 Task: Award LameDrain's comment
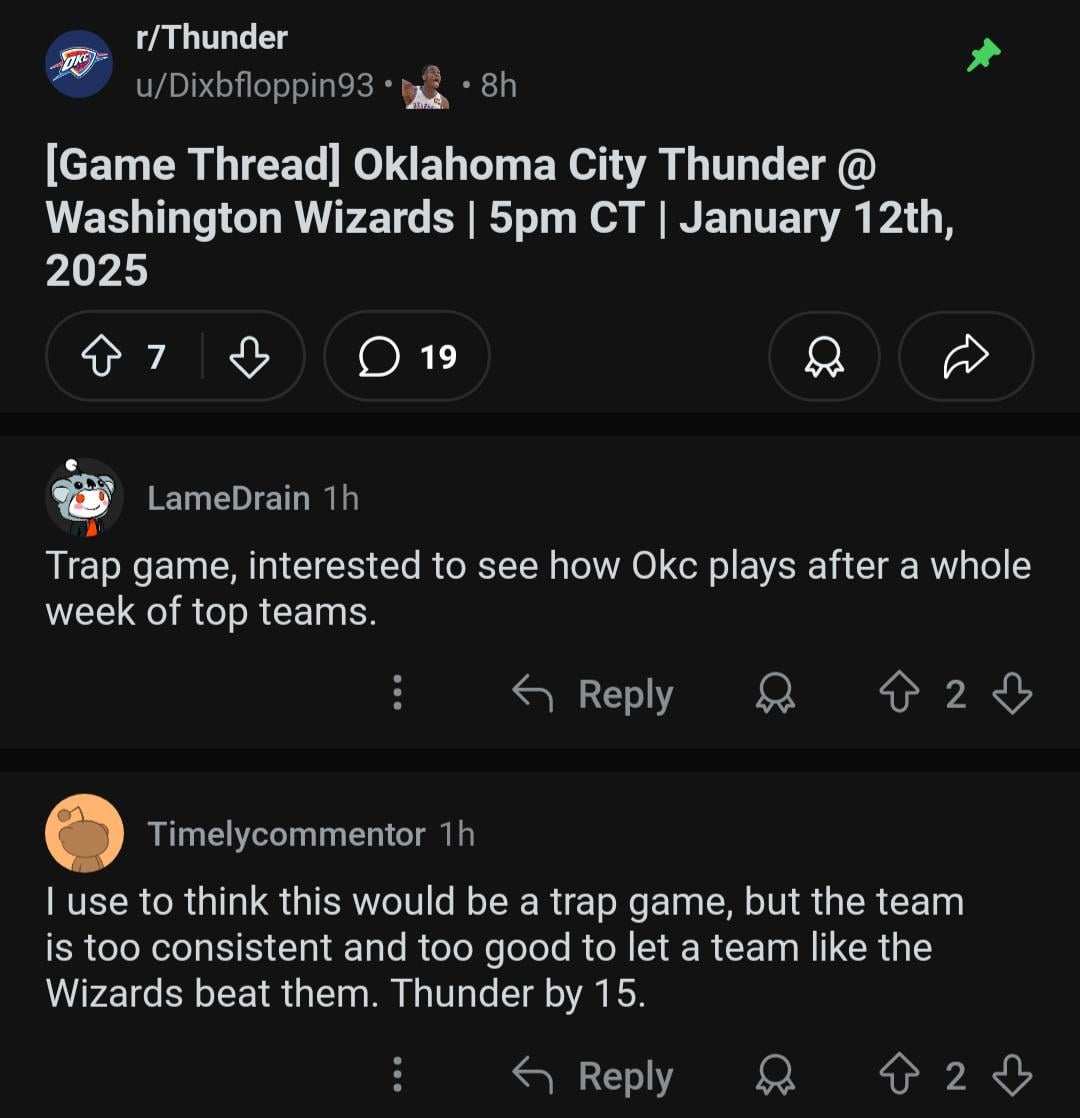coord(775,693)
